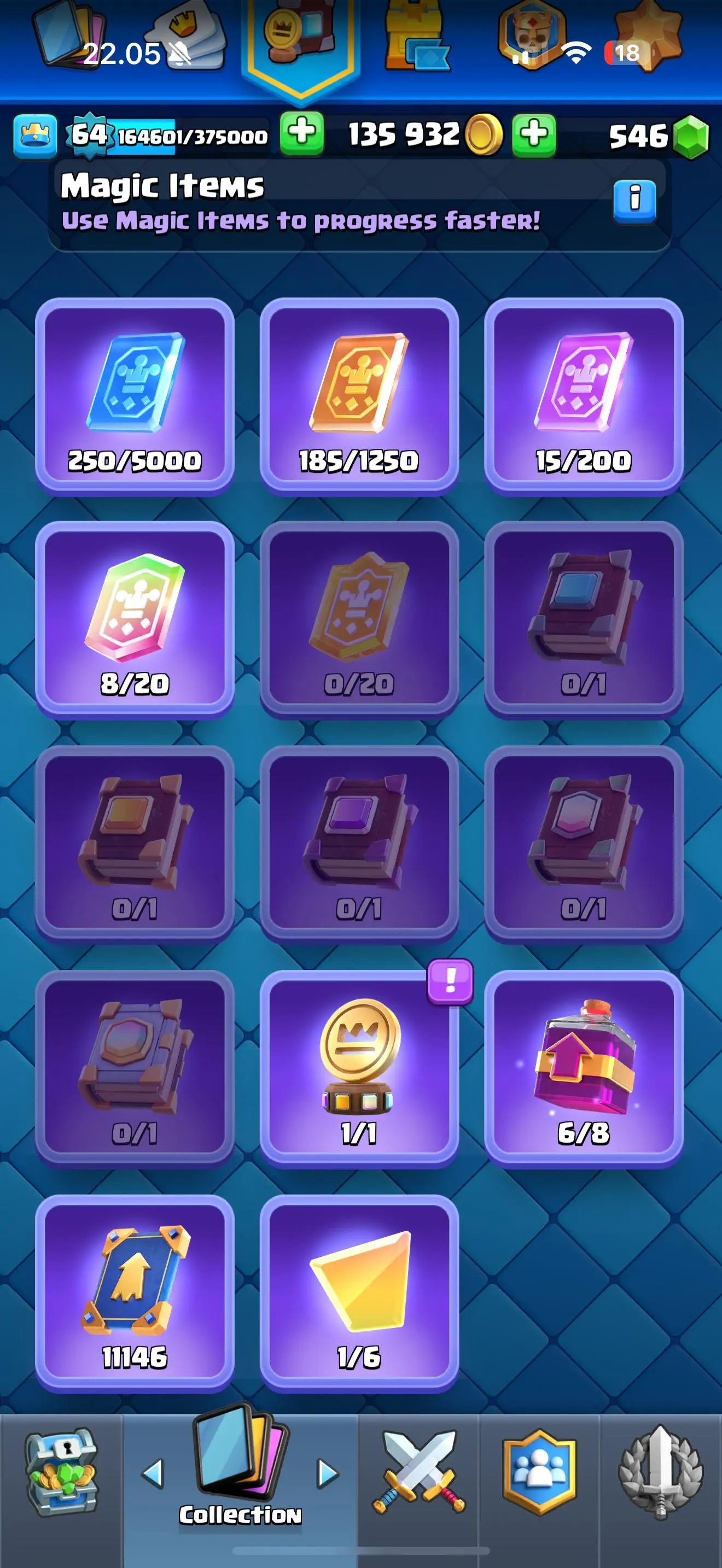Go to the Shop tab with the chest
Screen dimensions: 722x1568
[61, 1473]
